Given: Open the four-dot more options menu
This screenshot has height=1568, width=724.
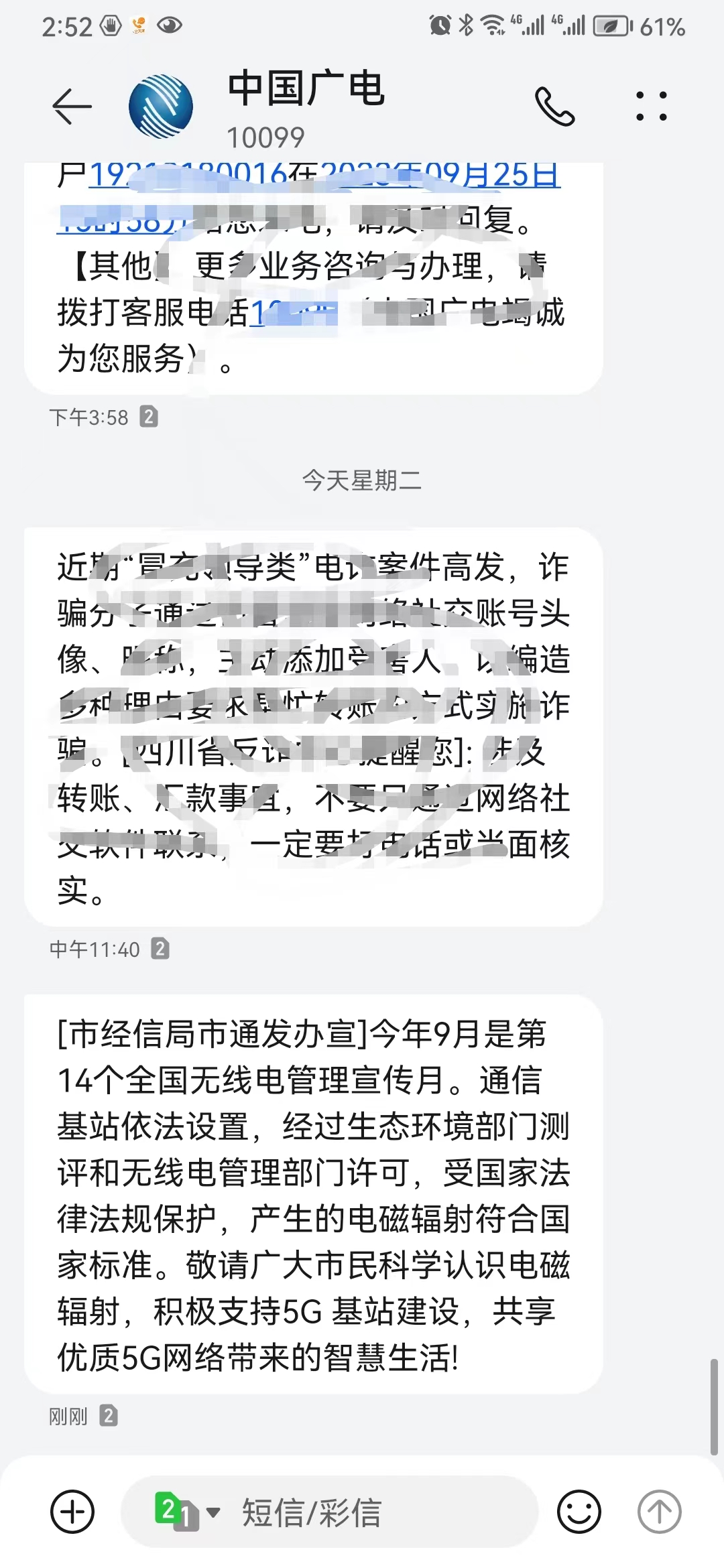Looking at the screenshot, I should click(652, 107).
